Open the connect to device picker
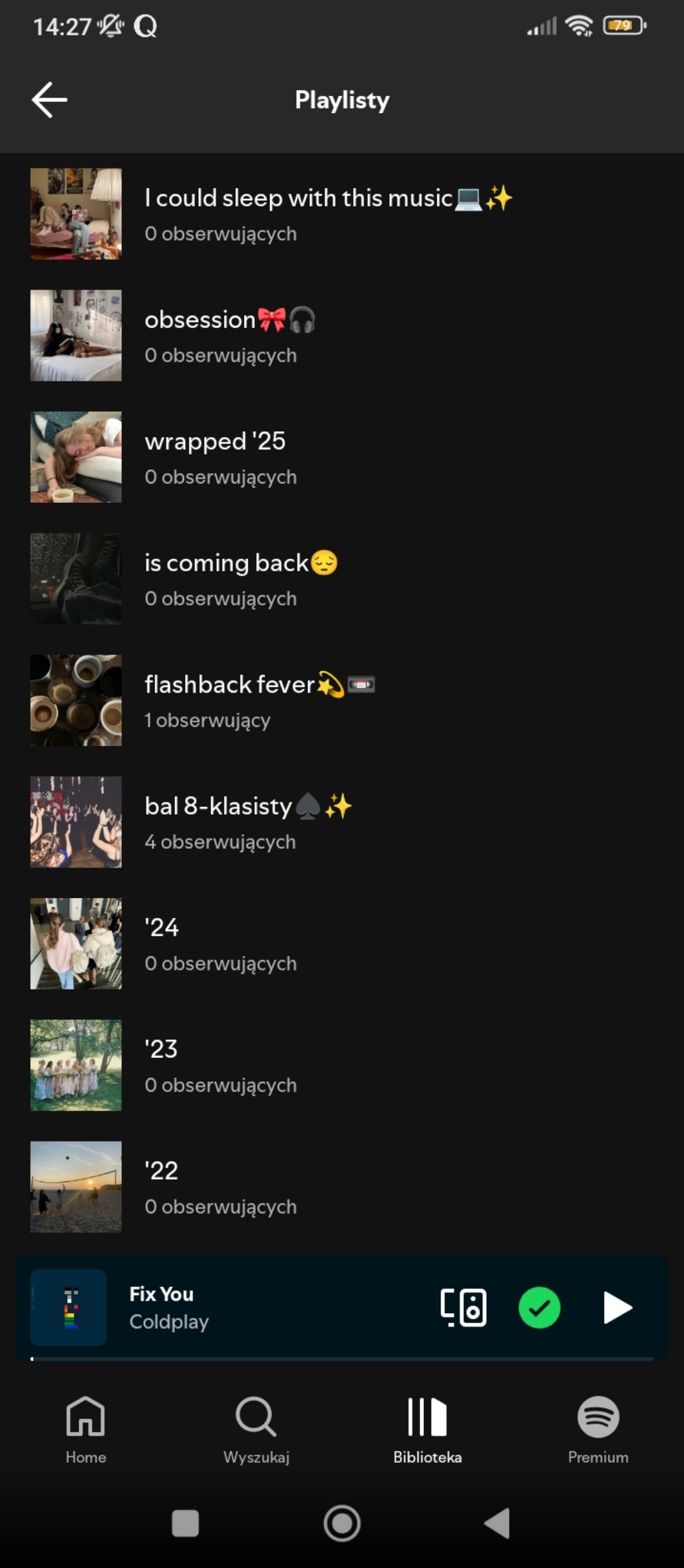This screenshot has width=684, height=1568. coord(463,1307)
